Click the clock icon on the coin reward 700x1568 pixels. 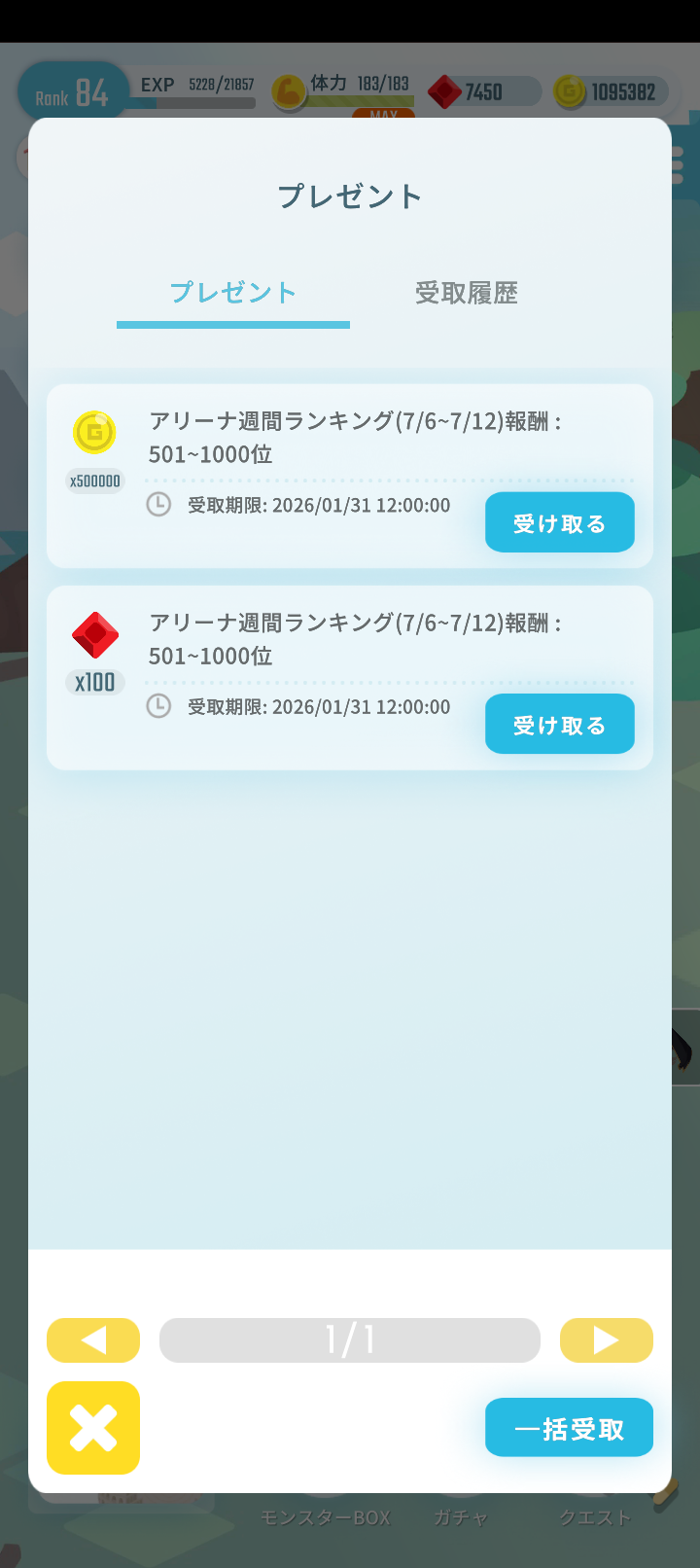point(158,505)
